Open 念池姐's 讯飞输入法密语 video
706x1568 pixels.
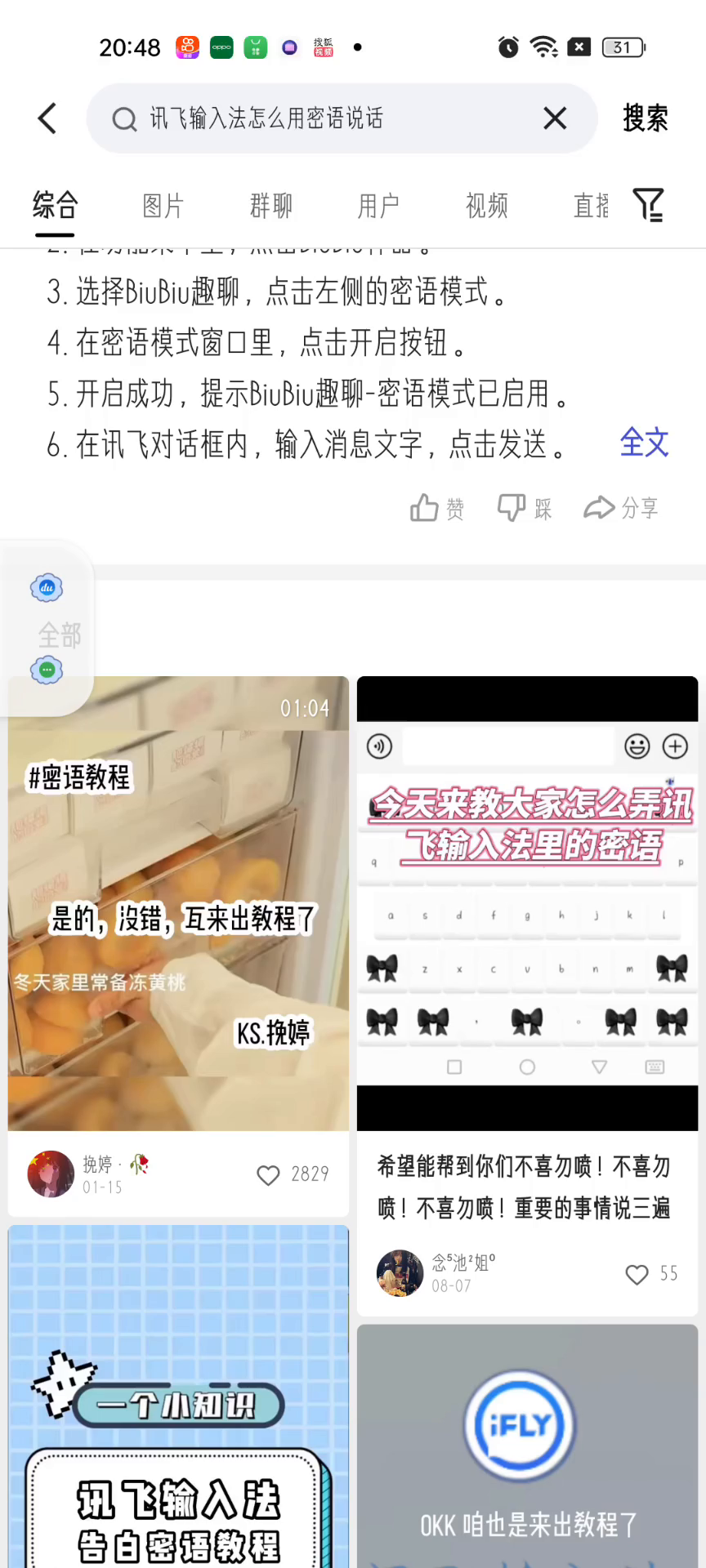527,902
